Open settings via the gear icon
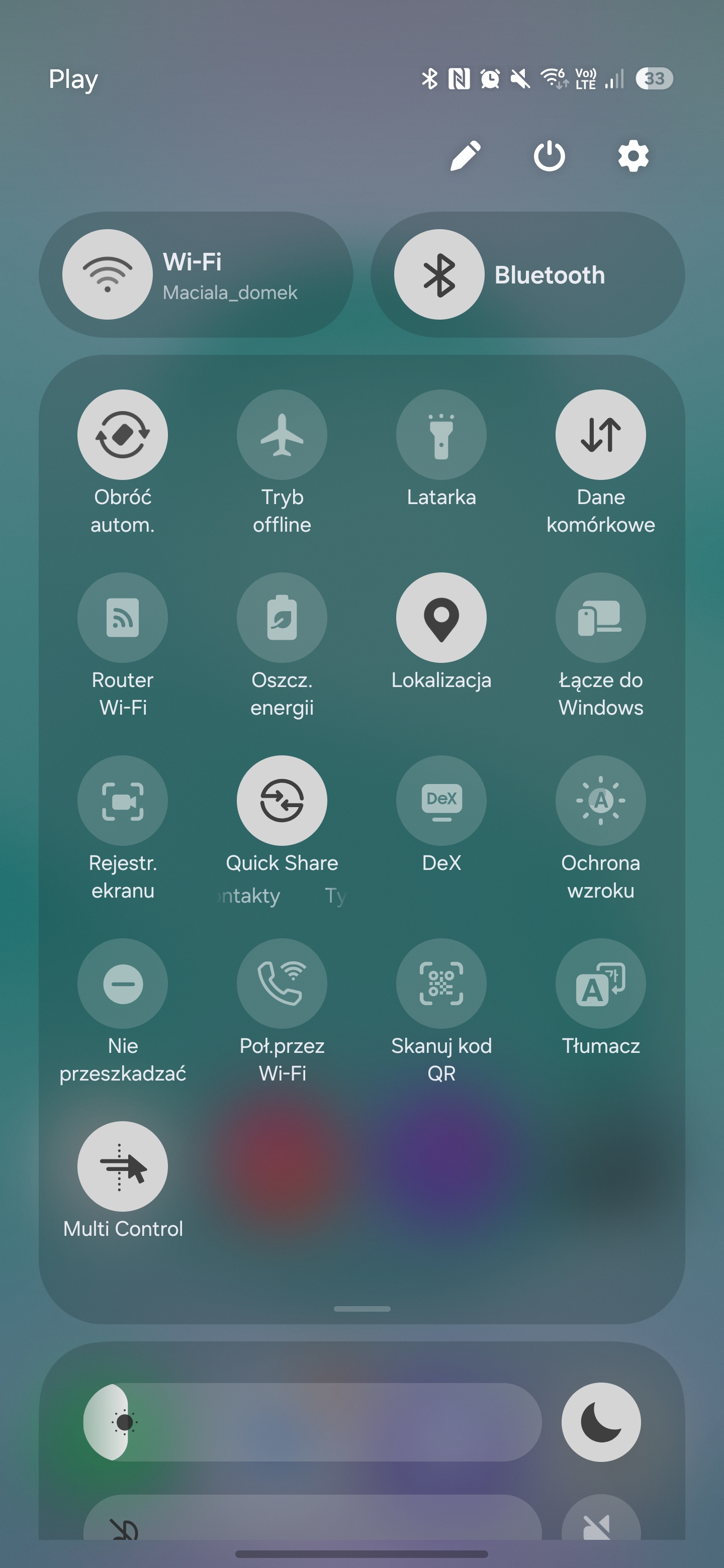Image resolution: width=724 pixels, height=1568 pixels. [633, 156]
